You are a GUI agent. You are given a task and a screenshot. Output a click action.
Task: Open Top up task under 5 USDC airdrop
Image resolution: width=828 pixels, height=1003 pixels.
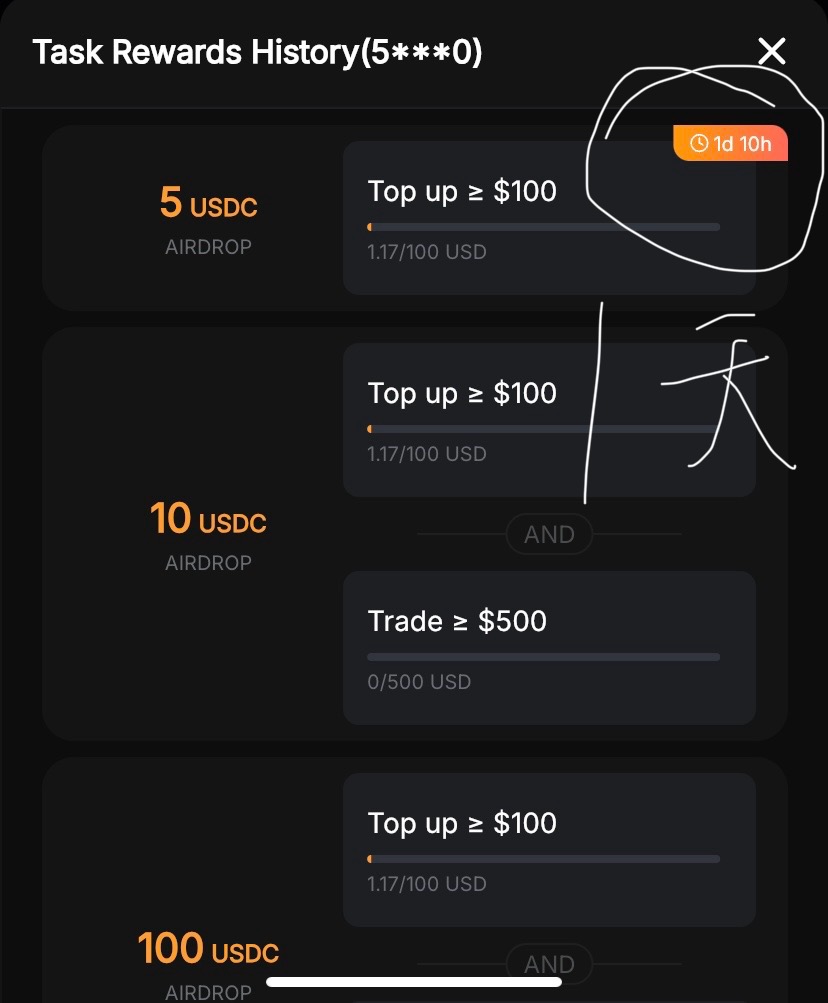(x=549, y=218)
